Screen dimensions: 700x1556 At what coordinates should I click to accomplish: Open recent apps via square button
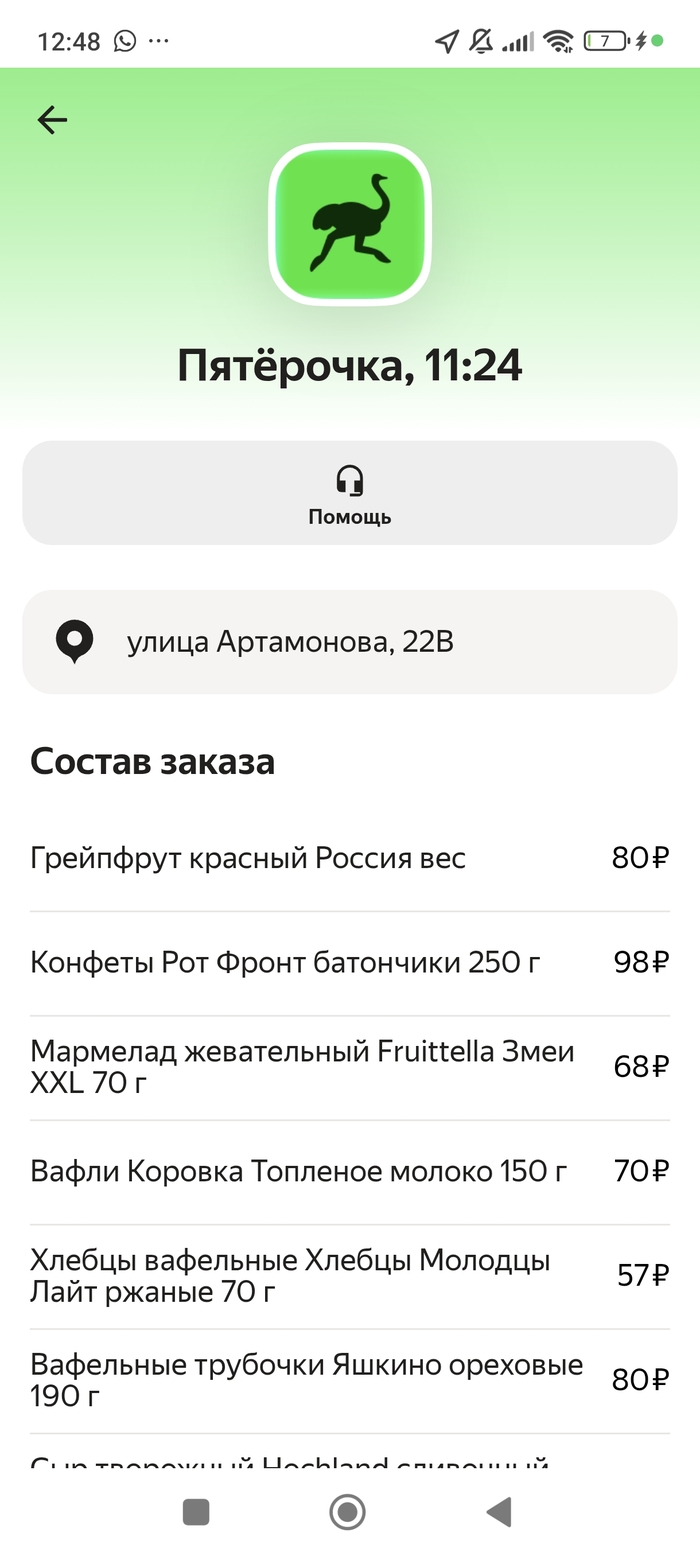click(196, 1512)
